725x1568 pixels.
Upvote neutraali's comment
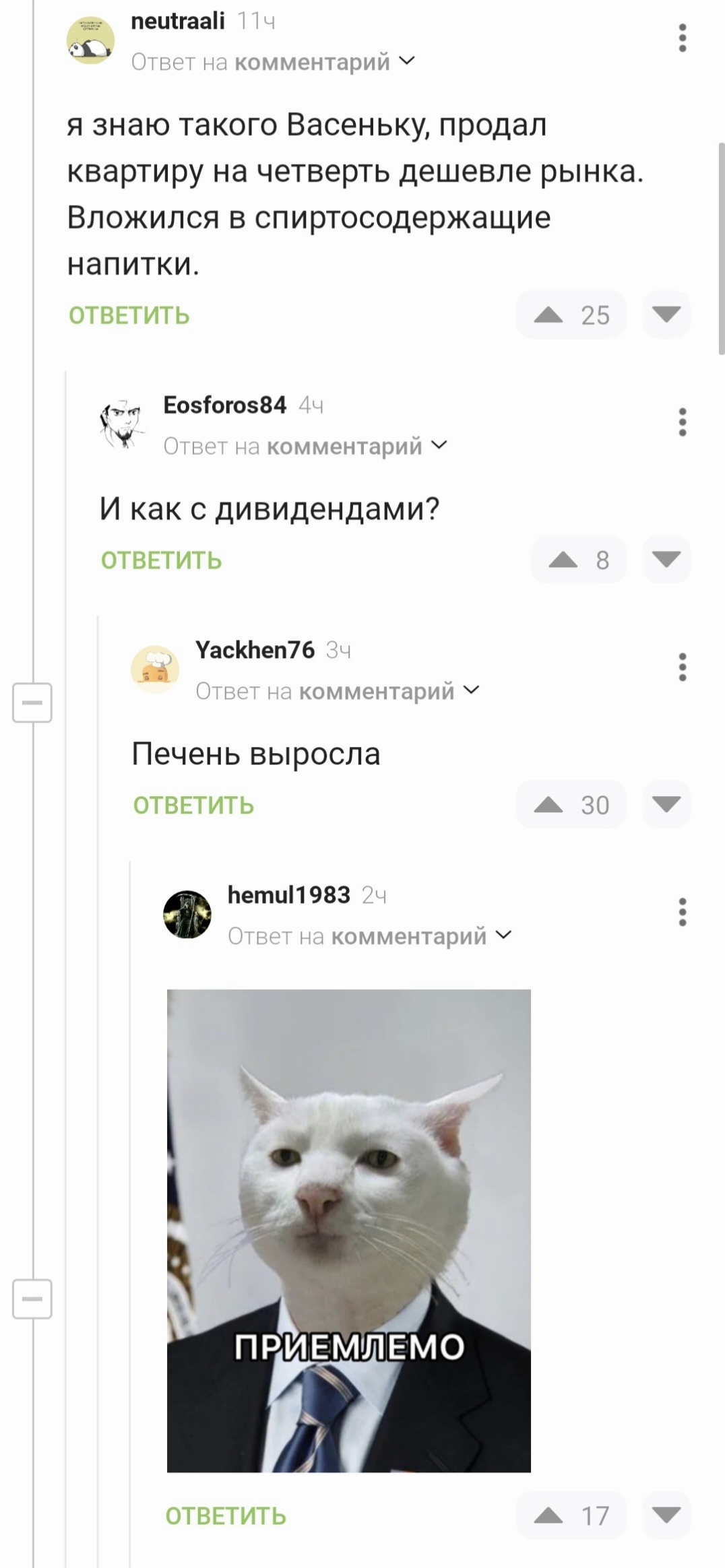point(549,315)
